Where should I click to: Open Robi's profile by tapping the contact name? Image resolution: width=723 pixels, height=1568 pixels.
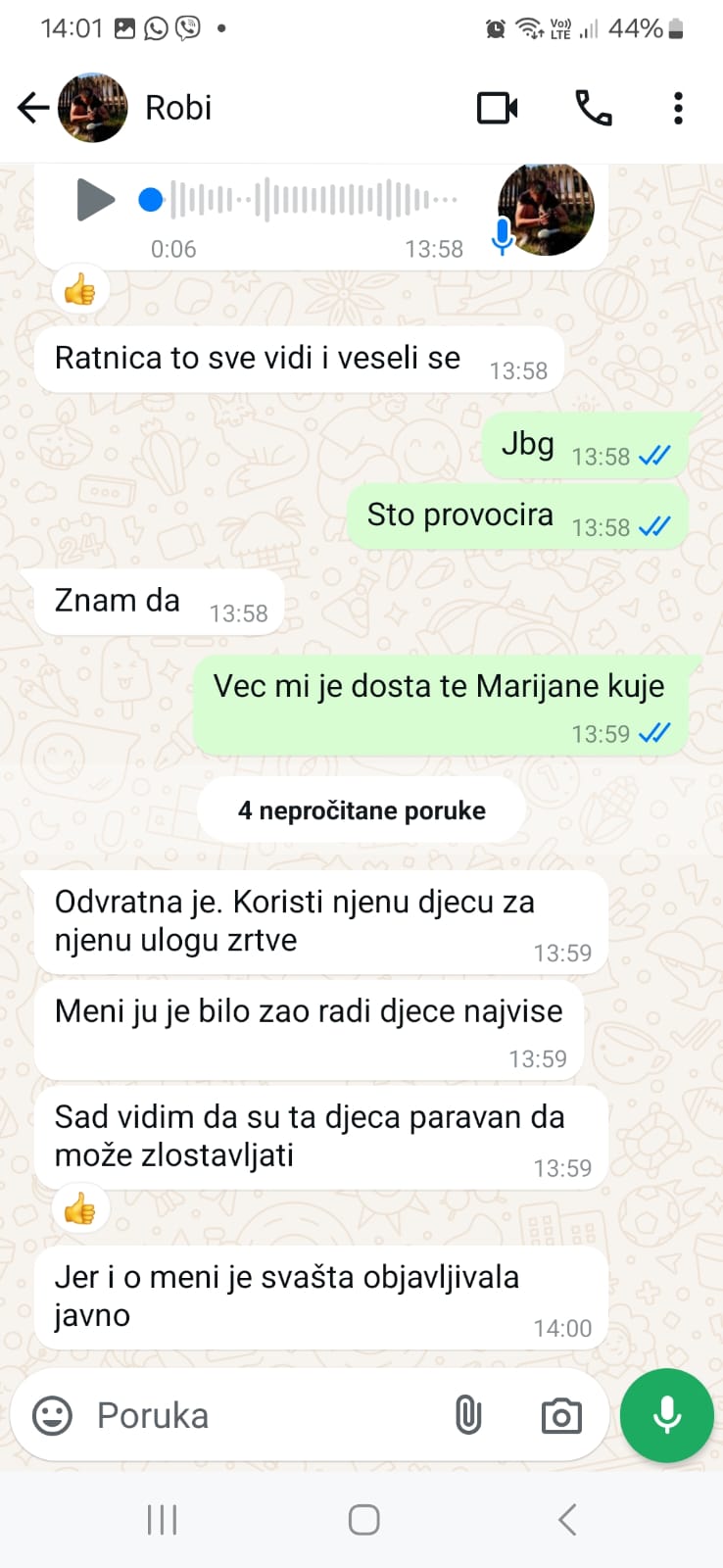[179, 108]
